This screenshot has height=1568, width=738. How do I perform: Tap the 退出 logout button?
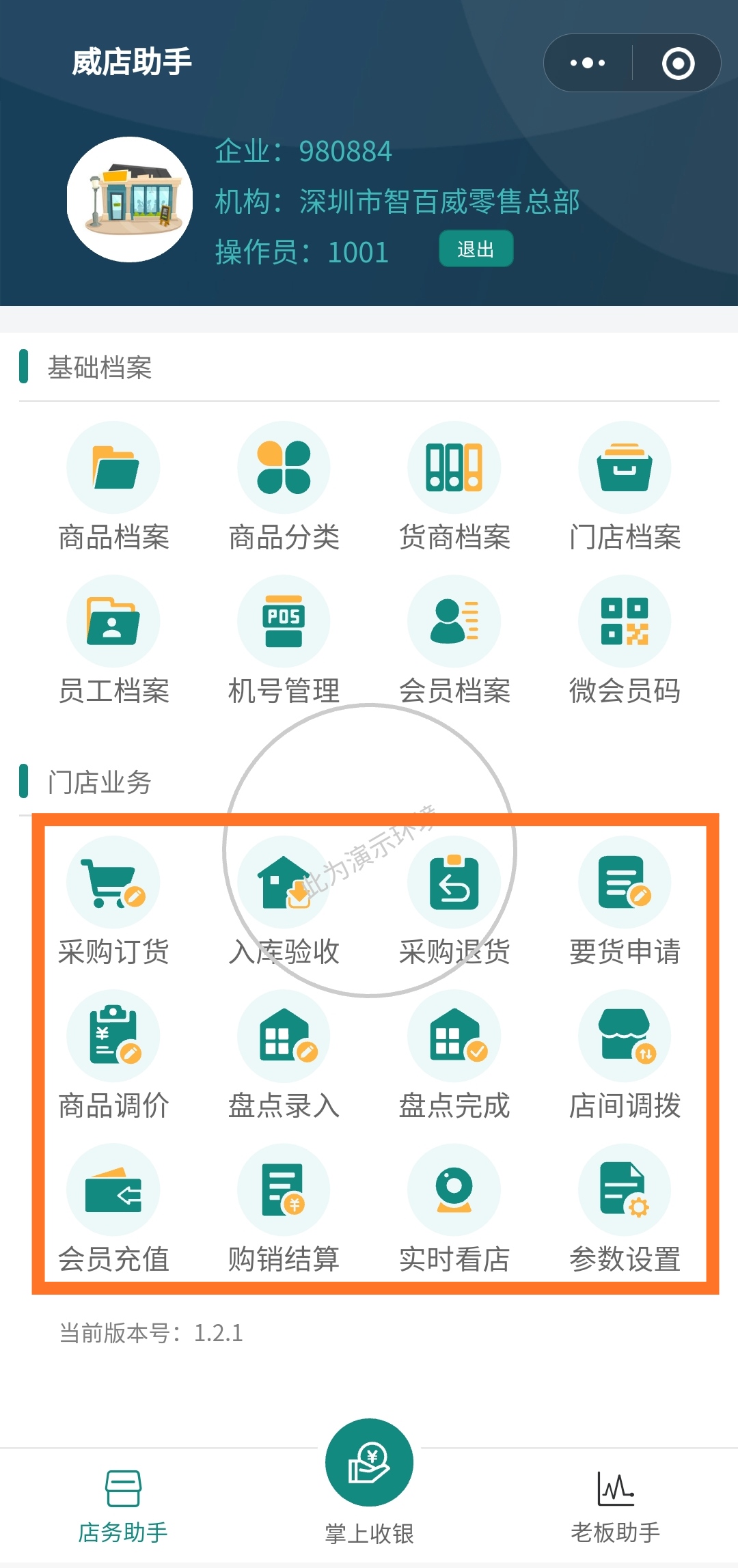tap(476, 249)
